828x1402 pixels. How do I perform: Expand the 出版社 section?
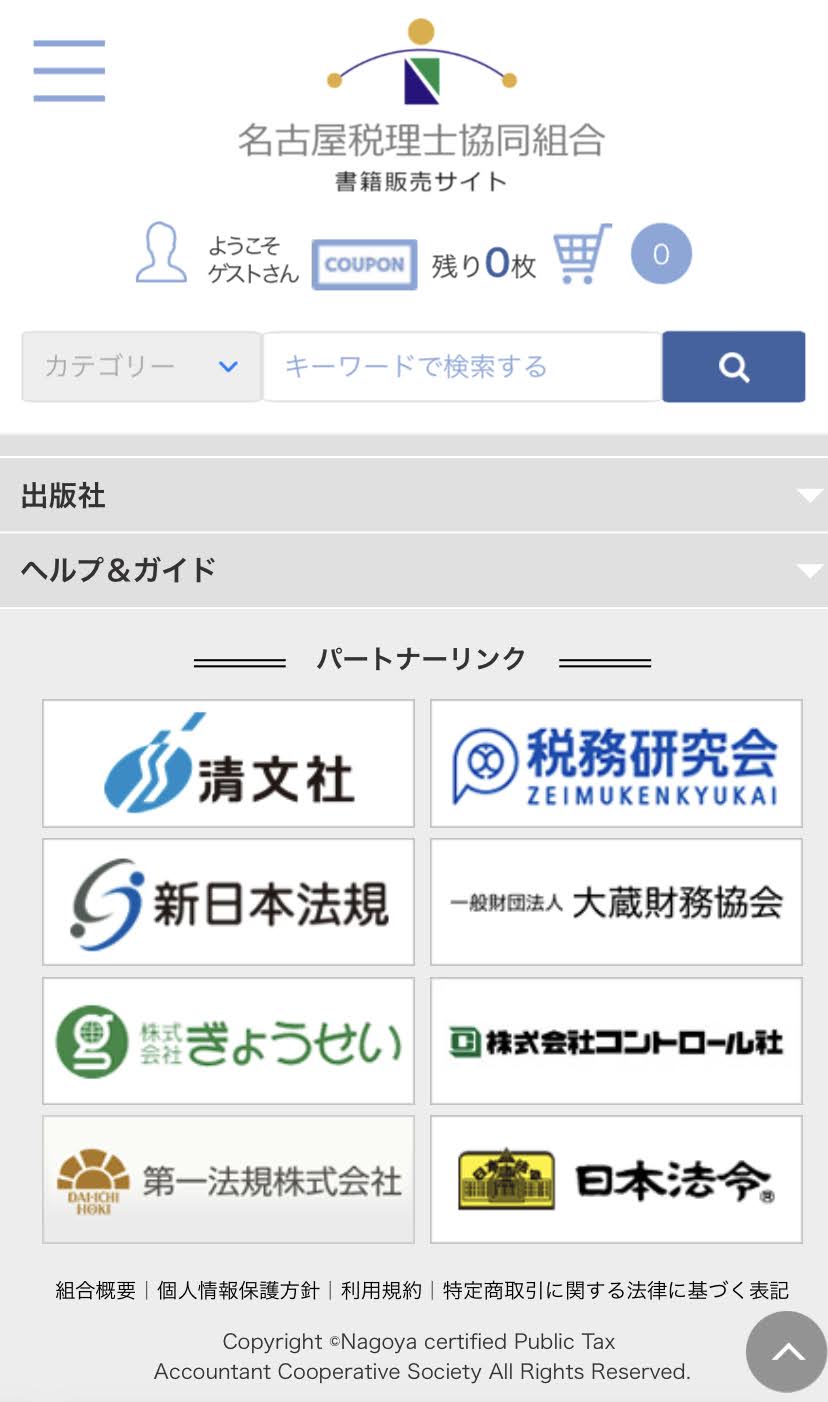tap(414, 496)
